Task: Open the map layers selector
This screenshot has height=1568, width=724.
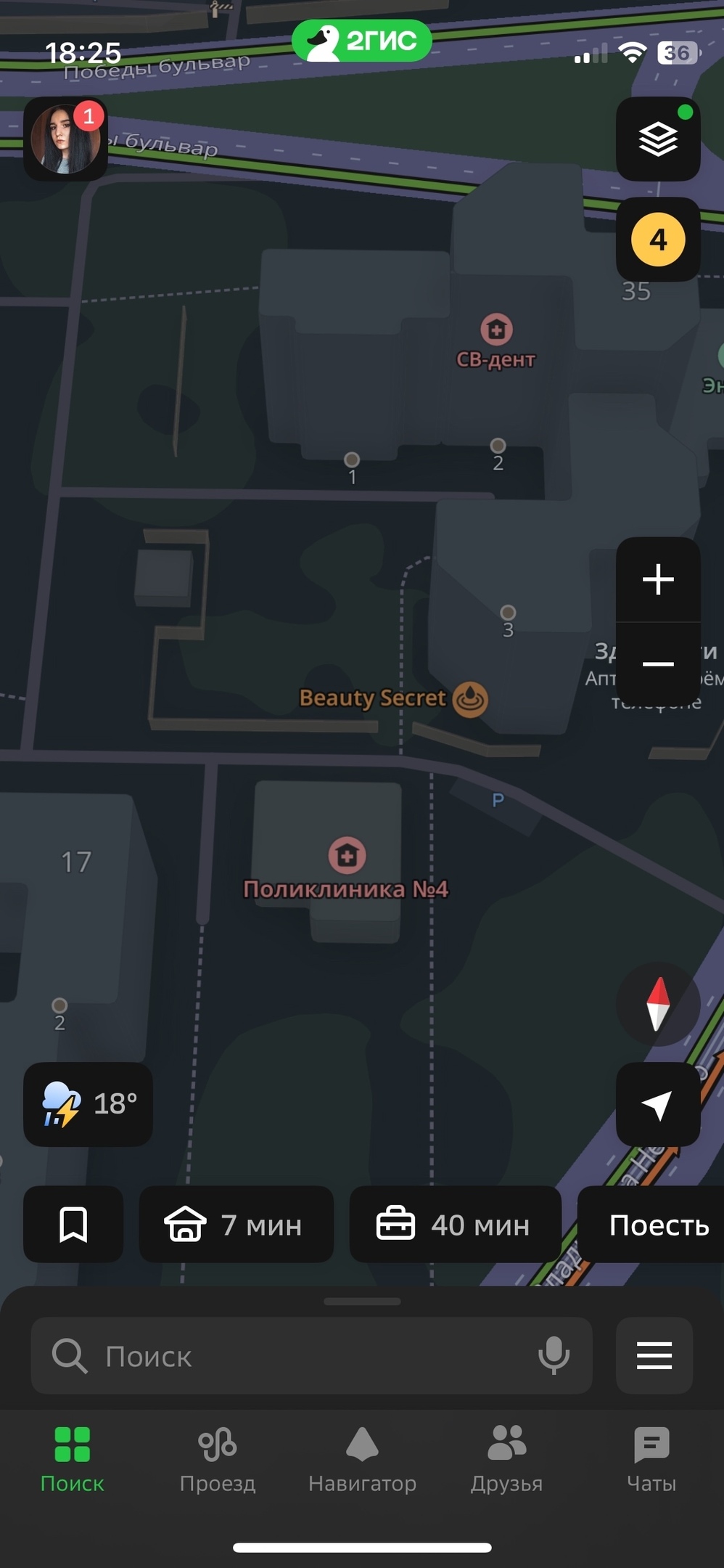Action: pos(658,139)
